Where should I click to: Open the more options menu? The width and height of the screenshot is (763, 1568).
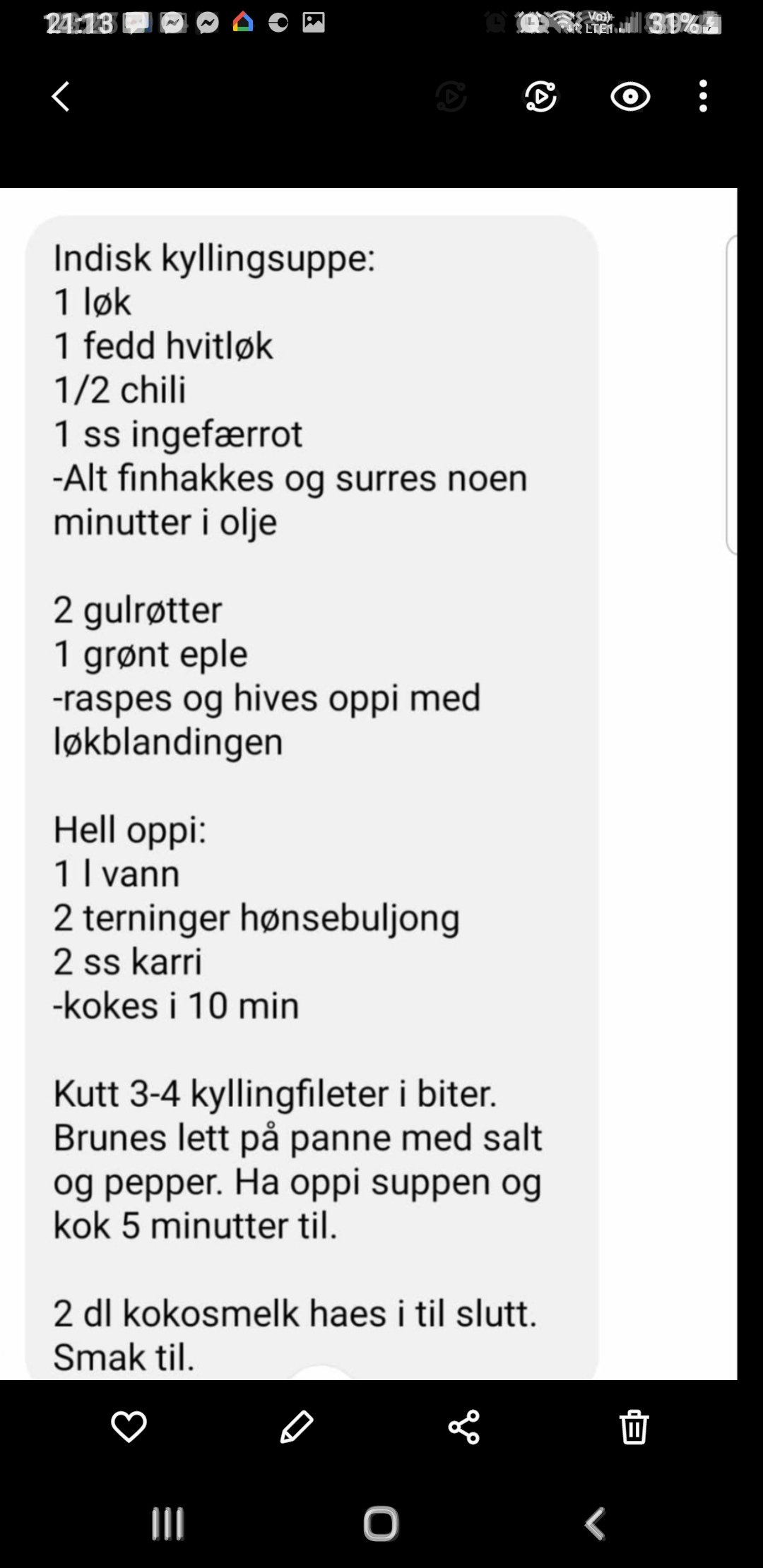703,97
